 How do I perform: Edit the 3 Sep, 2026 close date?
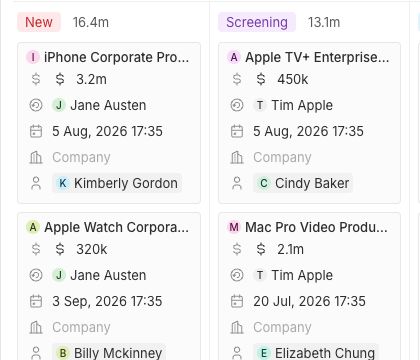[107, 301]
